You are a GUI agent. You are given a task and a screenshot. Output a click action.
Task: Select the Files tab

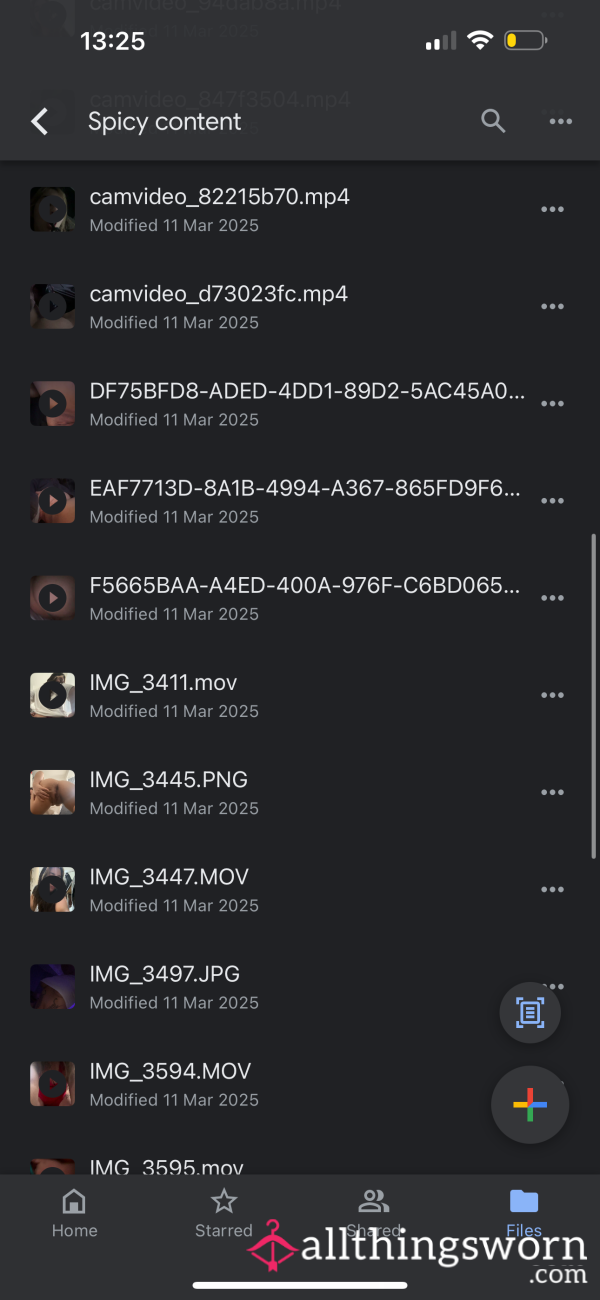(524, 1214)
